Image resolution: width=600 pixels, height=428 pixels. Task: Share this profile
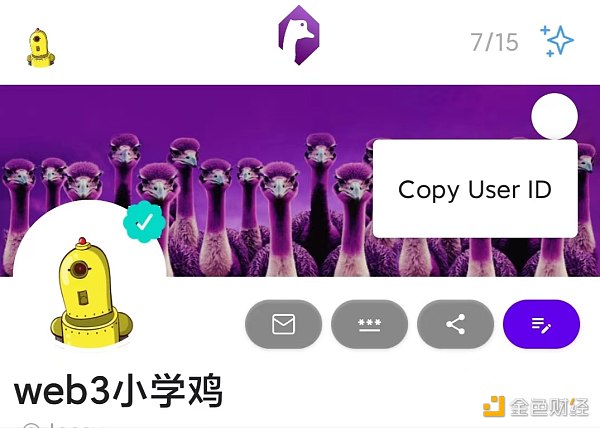tap(455, 324)
